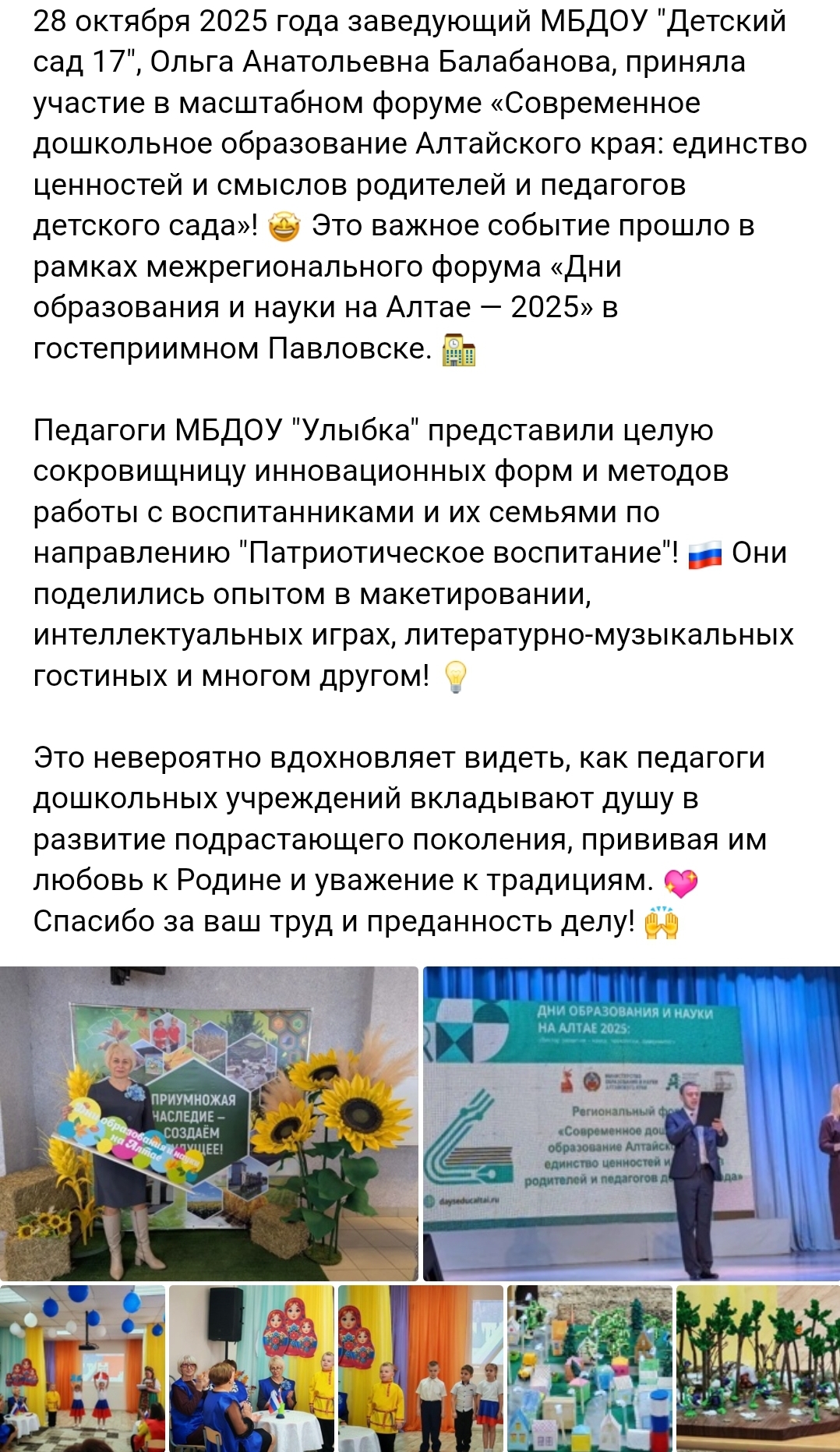Image resolution: width=840 pixels, height=1452 pixels.
Task: View the photo of the speaker on stage
Action: pos(631,1123)
